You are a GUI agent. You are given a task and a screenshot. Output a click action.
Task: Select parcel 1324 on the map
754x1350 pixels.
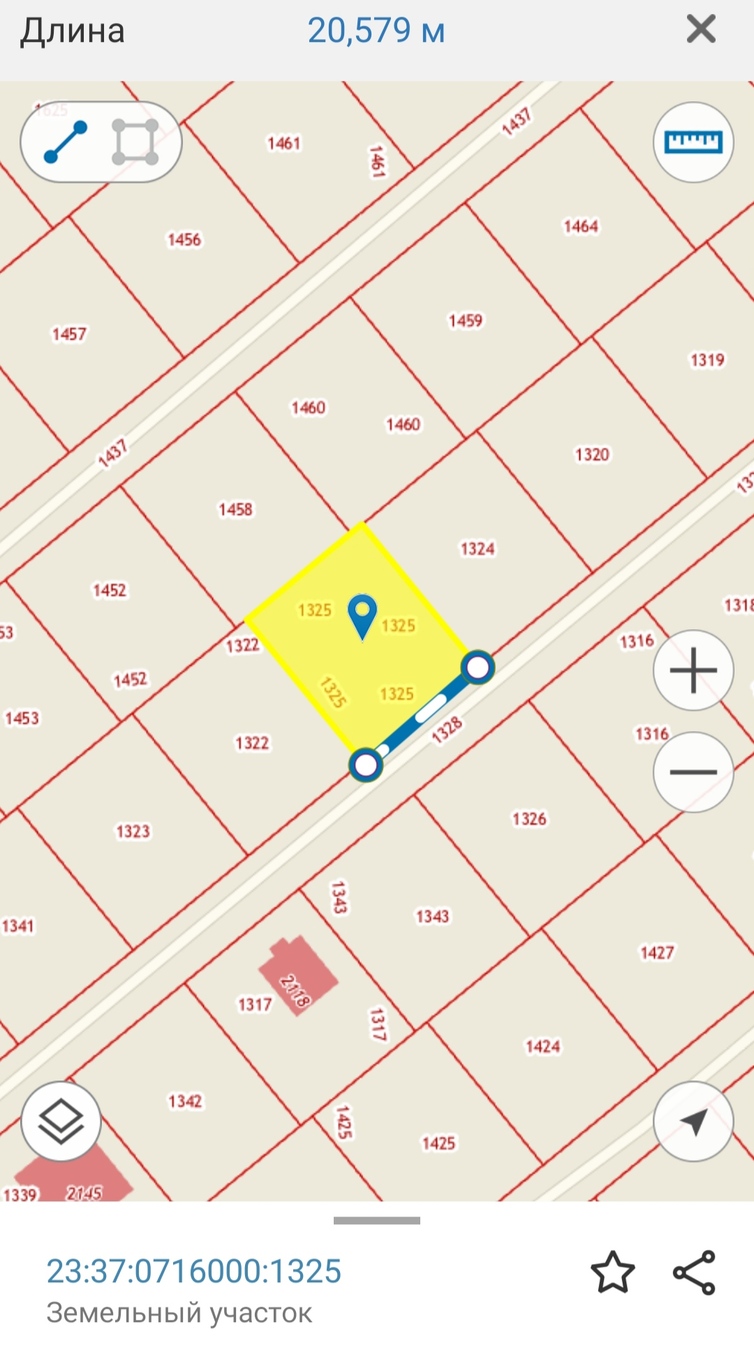point(477,549)
